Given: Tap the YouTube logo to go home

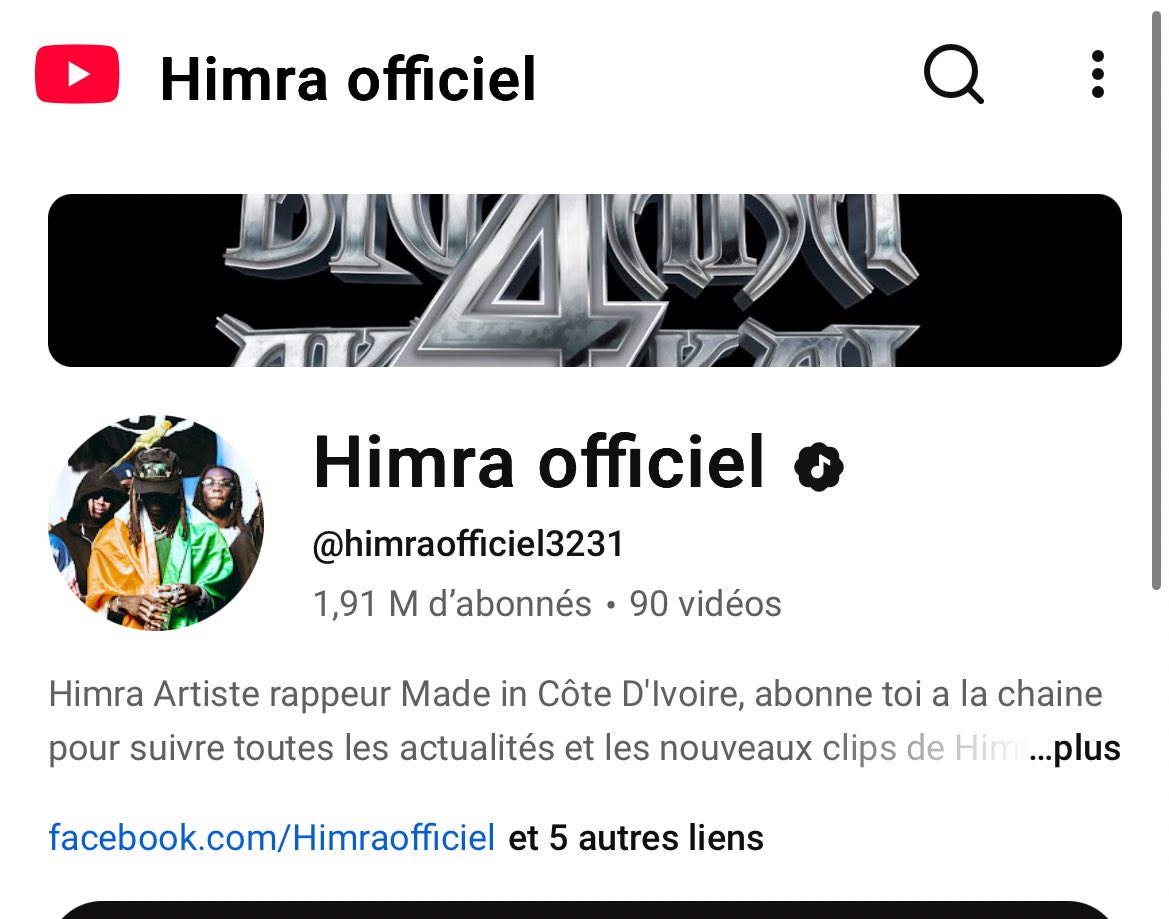Looking at the screenshot, I should point(77,76).
